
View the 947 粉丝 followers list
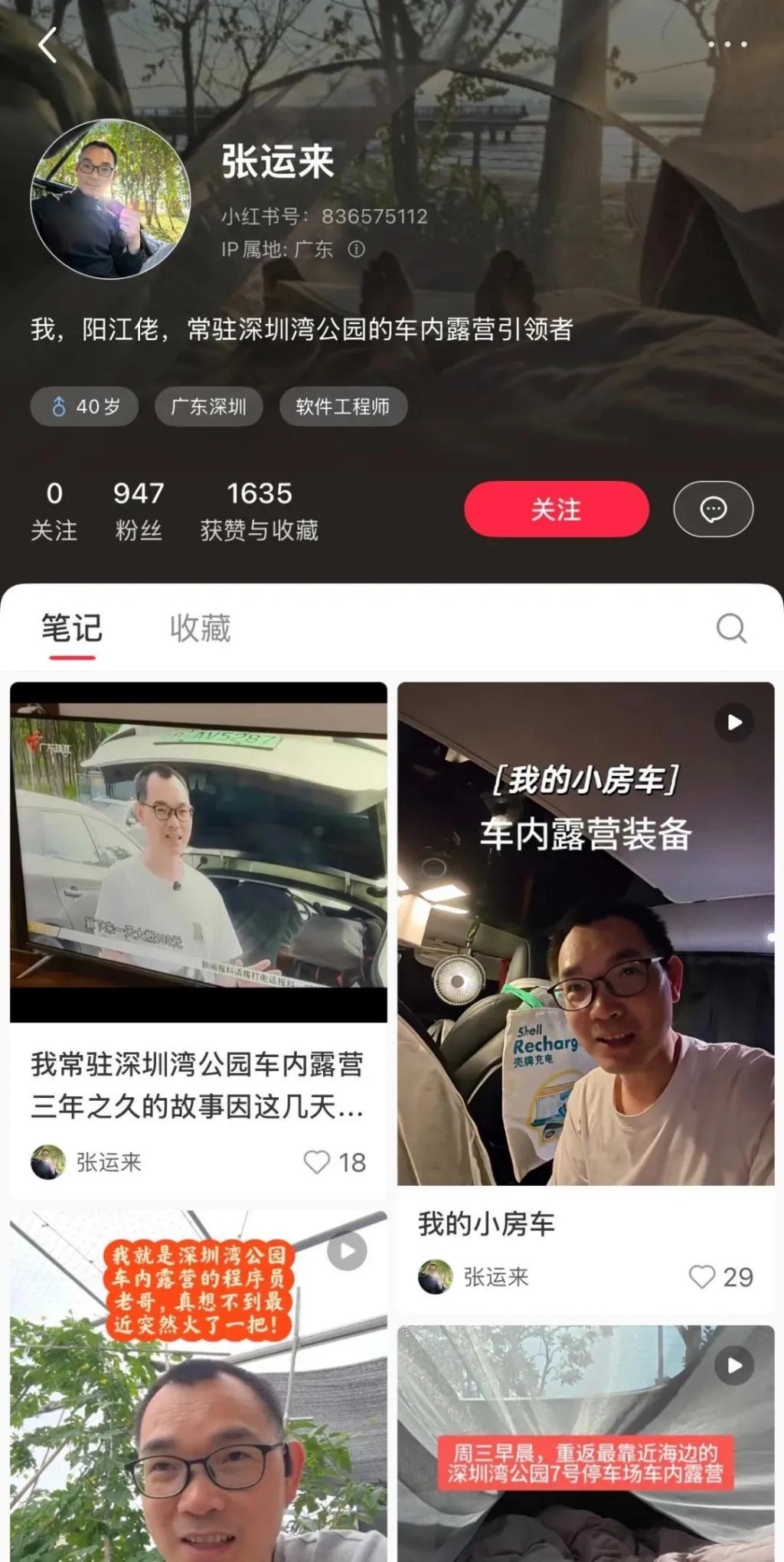pyautogui.click(x=139, y=511)
